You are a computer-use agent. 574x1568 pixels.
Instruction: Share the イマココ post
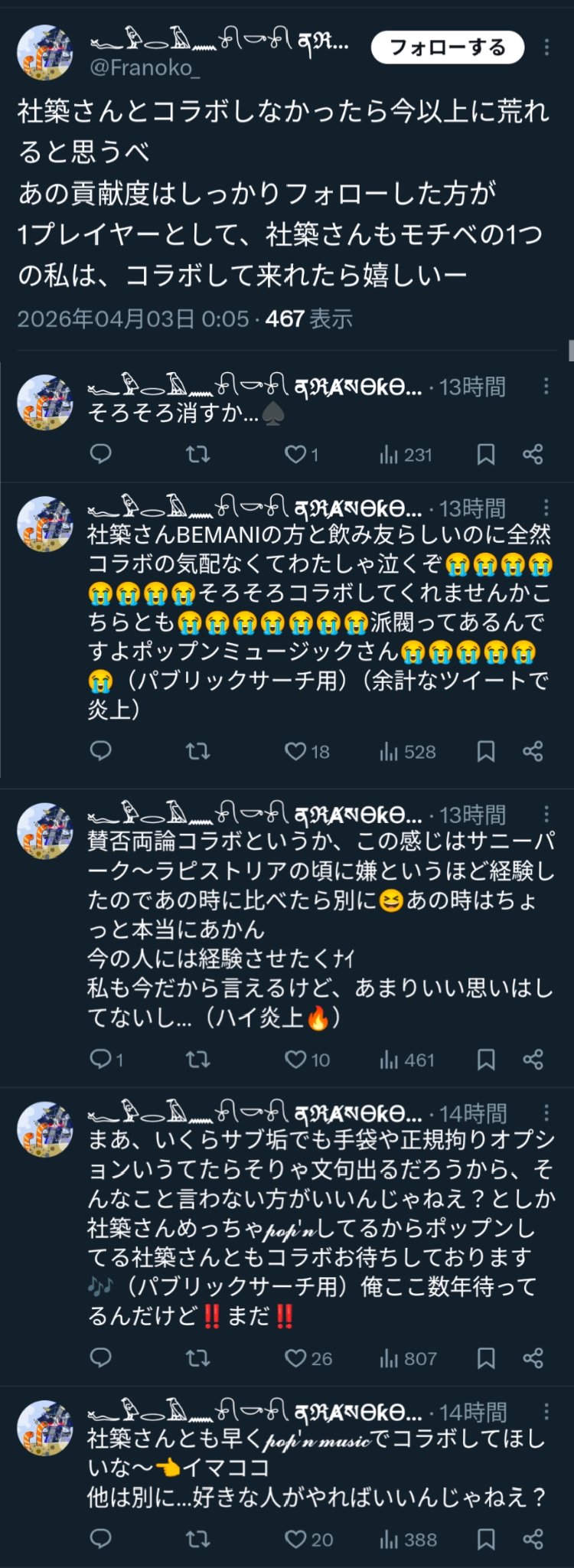click(x=533, y=1539)
